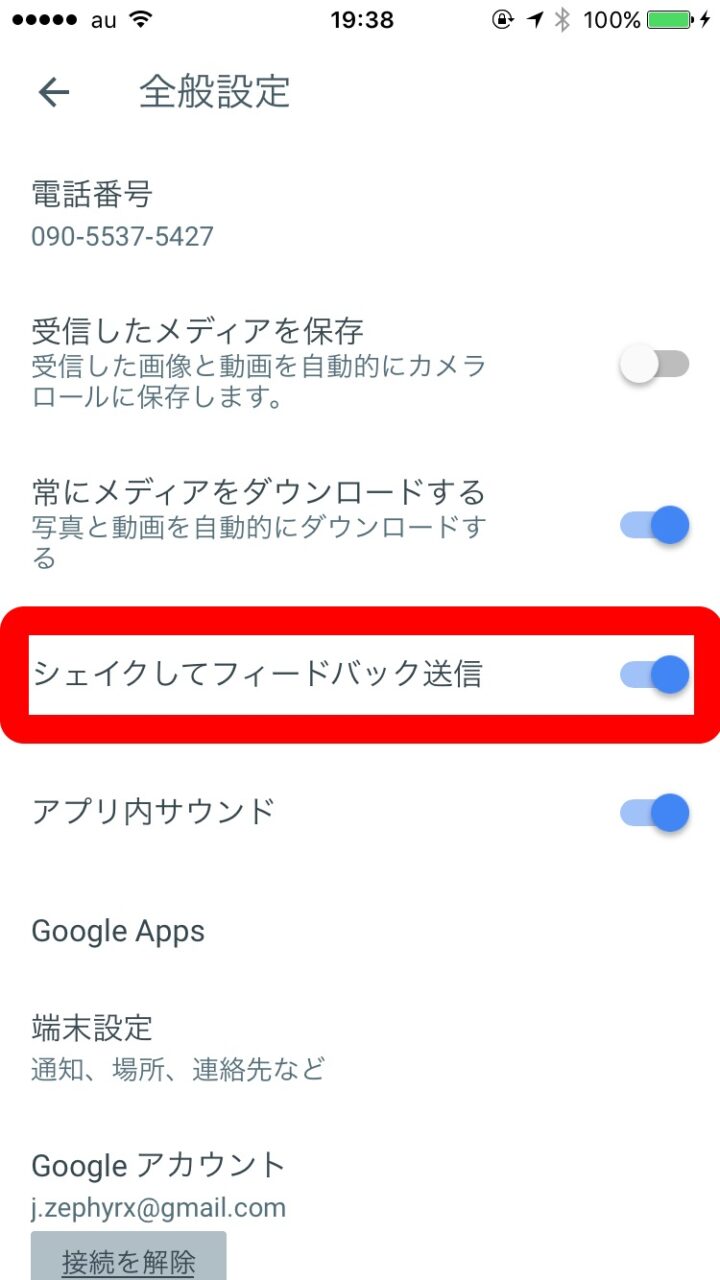Turn off 常にメディアをダウンロードする switch
Image resolution: width=720 pixels, height=1280 pixels.
click(x=654, y=525)
